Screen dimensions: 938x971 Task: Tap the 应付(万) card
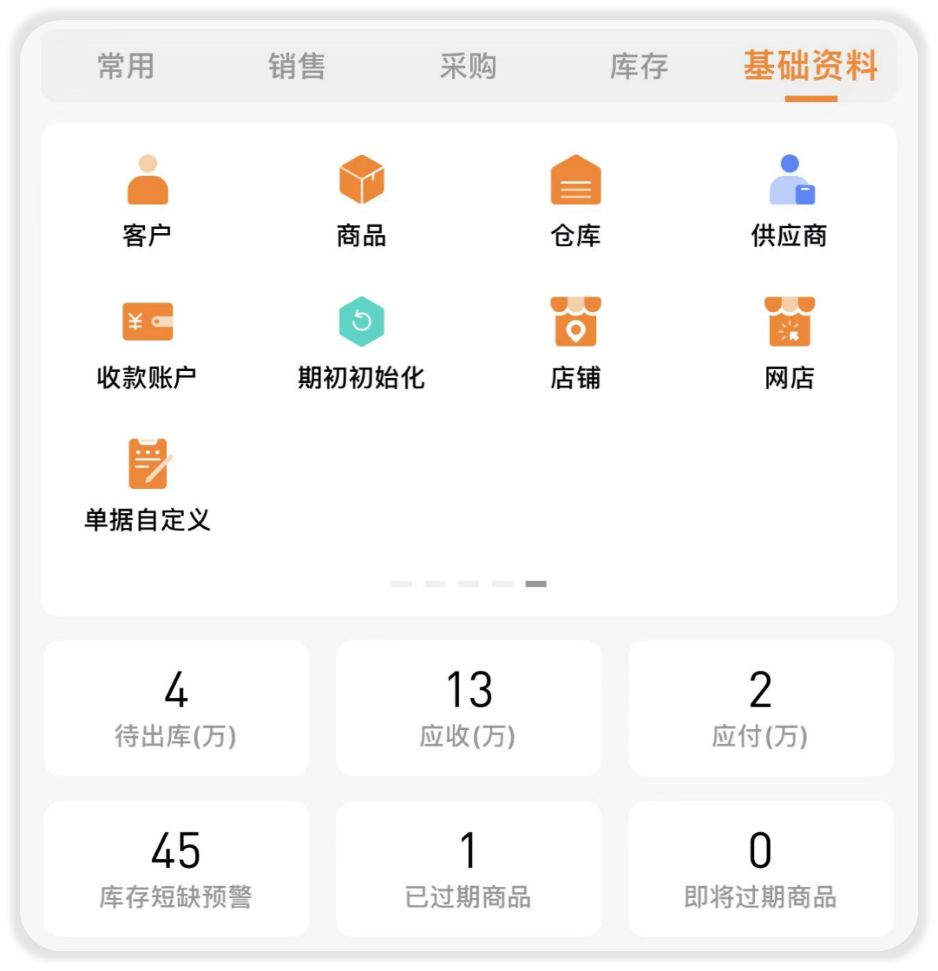[x=760, y=708]
